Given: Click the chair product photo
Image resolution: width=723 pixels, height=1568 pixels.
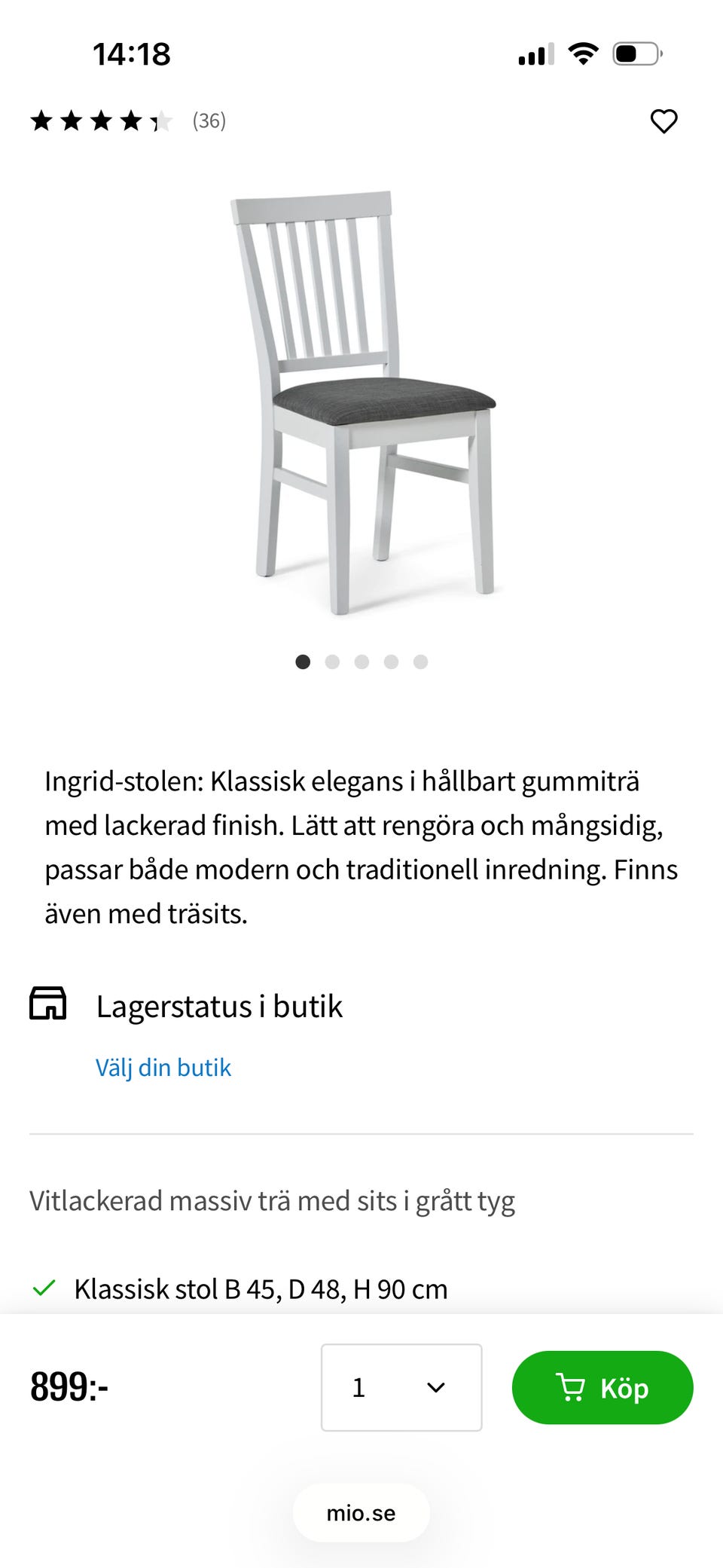Looking at the screenshot, I should coord(361,392).
